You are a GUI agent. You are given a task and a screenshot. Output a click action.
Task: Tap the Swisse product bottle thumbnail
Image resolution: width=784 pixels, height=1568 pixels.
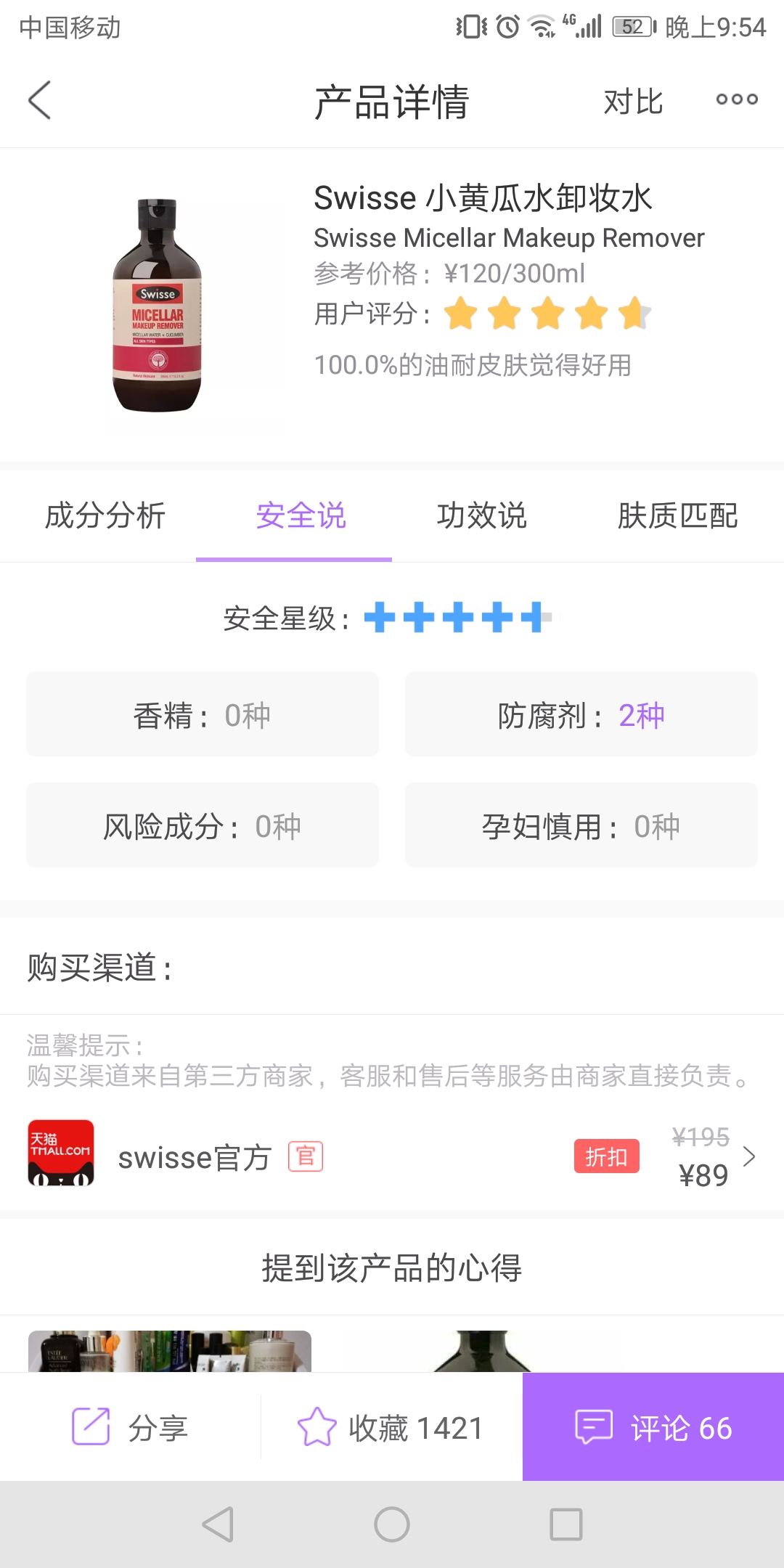coord(161,305)
